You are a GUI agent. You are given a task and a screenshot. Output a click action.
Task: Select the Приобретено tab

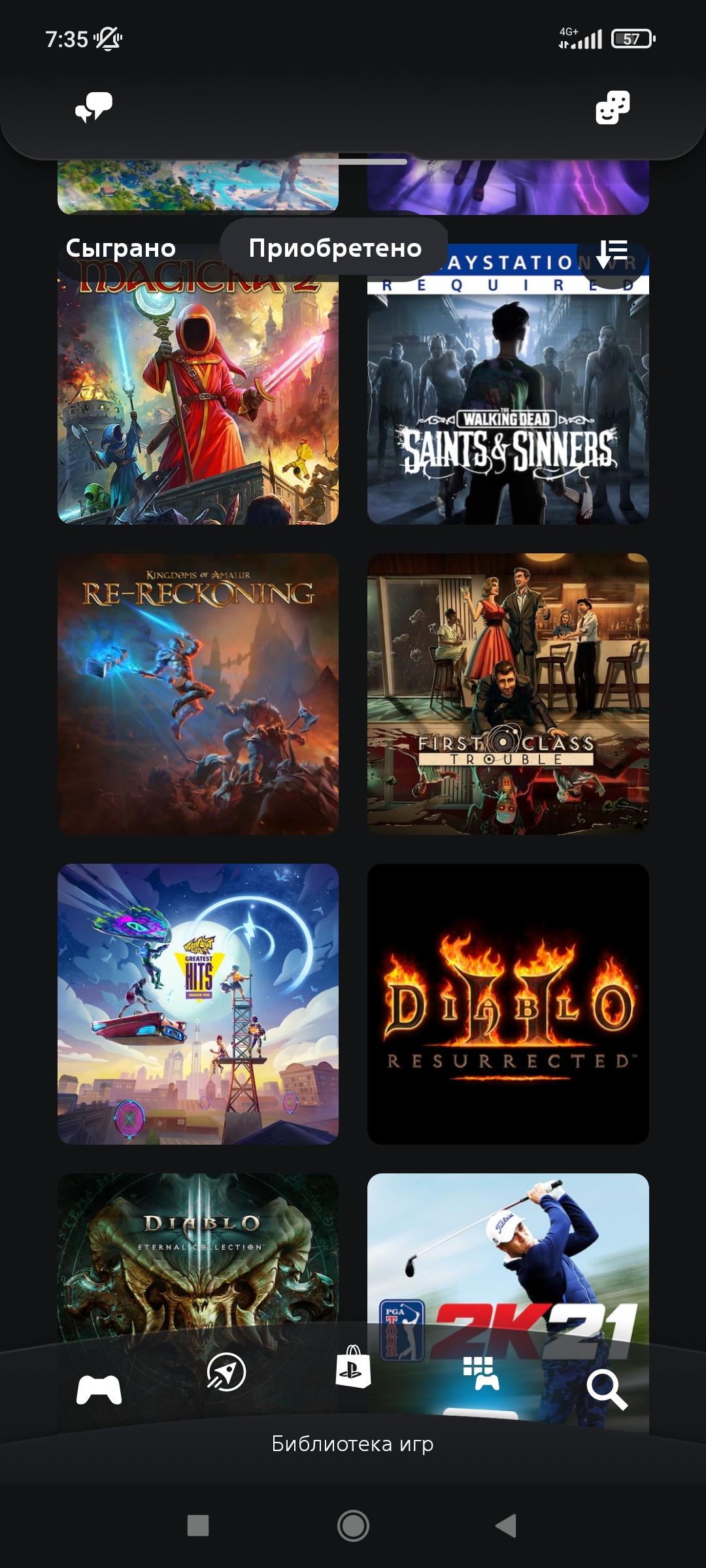click(x=335, y=248)
